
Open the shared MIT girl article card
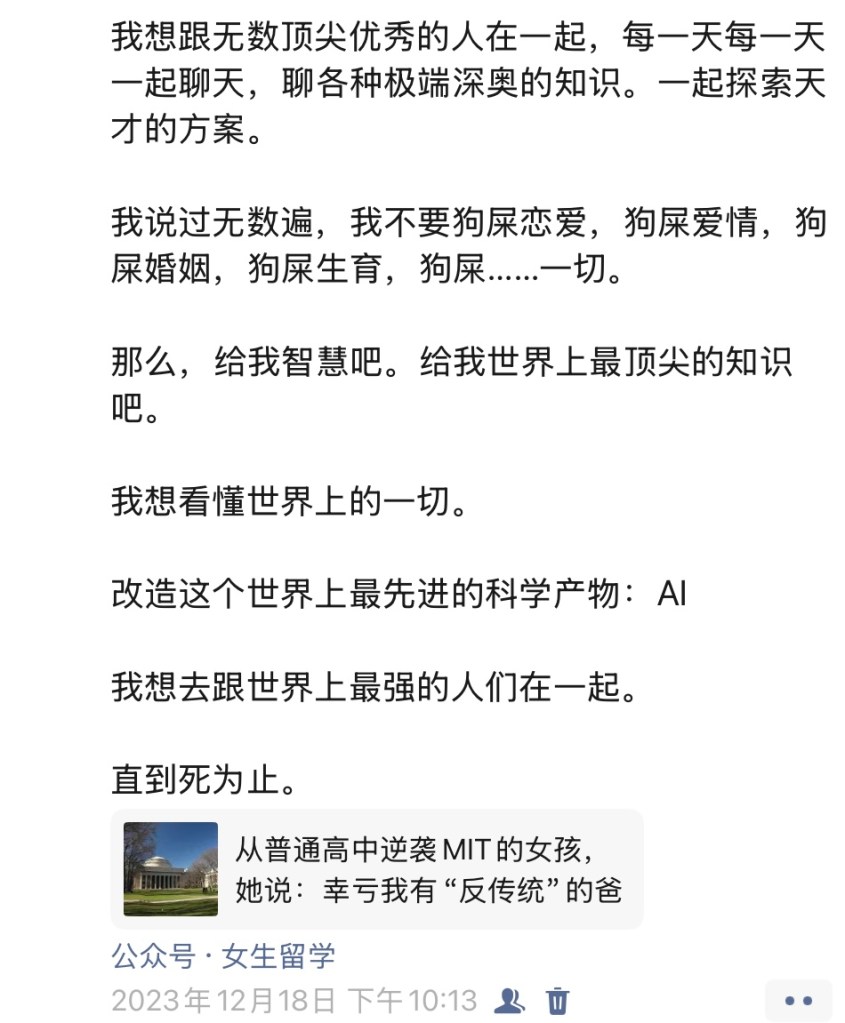[376, 868]
